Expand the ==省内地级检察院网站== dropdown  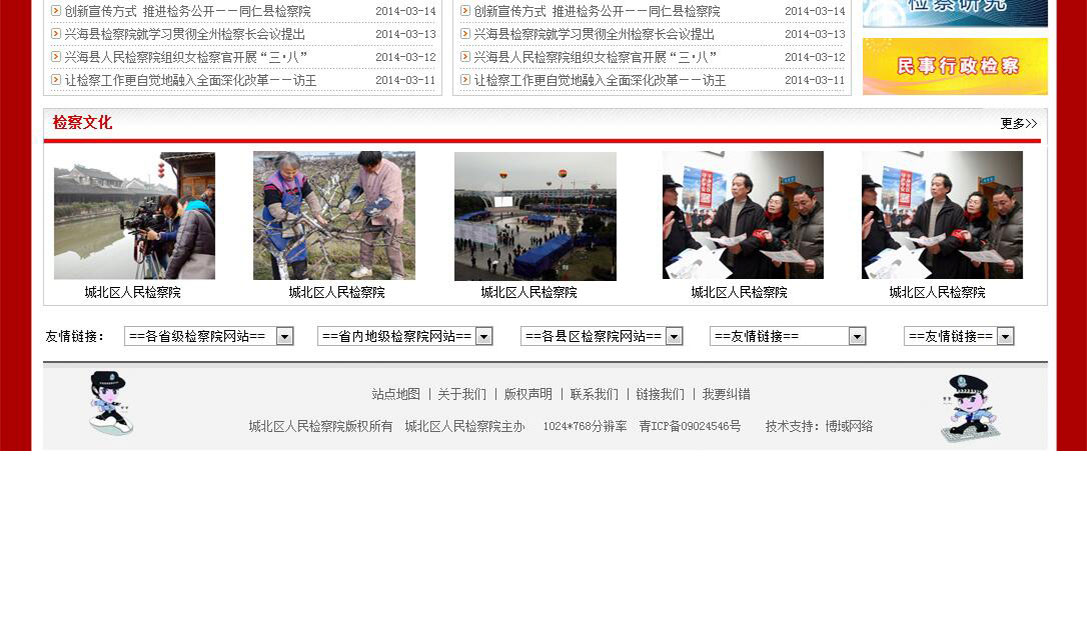pyautogui.click(x=404, y=337)
